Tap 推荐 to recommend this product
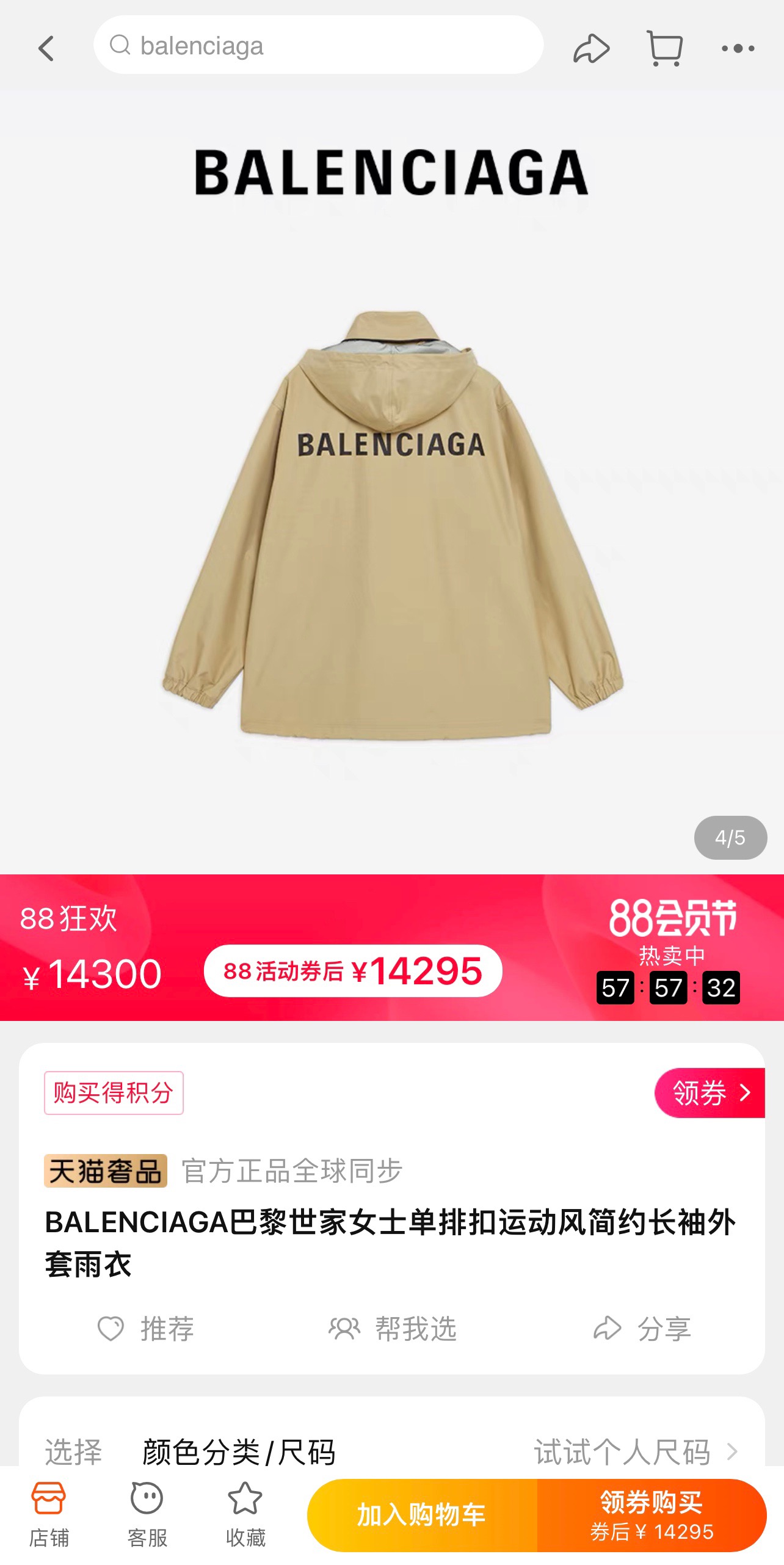 click(x=147, y=1328)
